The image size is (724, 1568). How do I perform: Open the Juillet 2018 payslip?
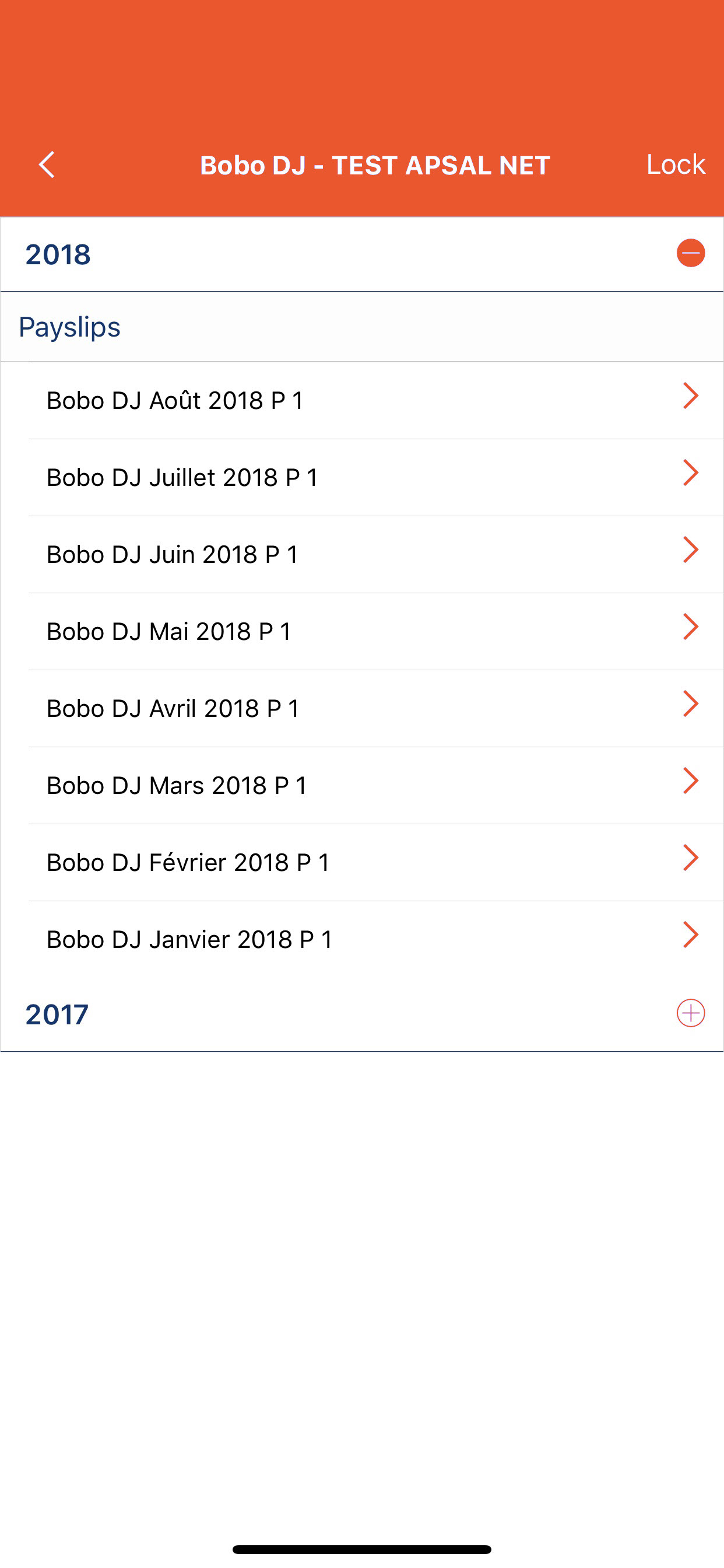point(365,478)
